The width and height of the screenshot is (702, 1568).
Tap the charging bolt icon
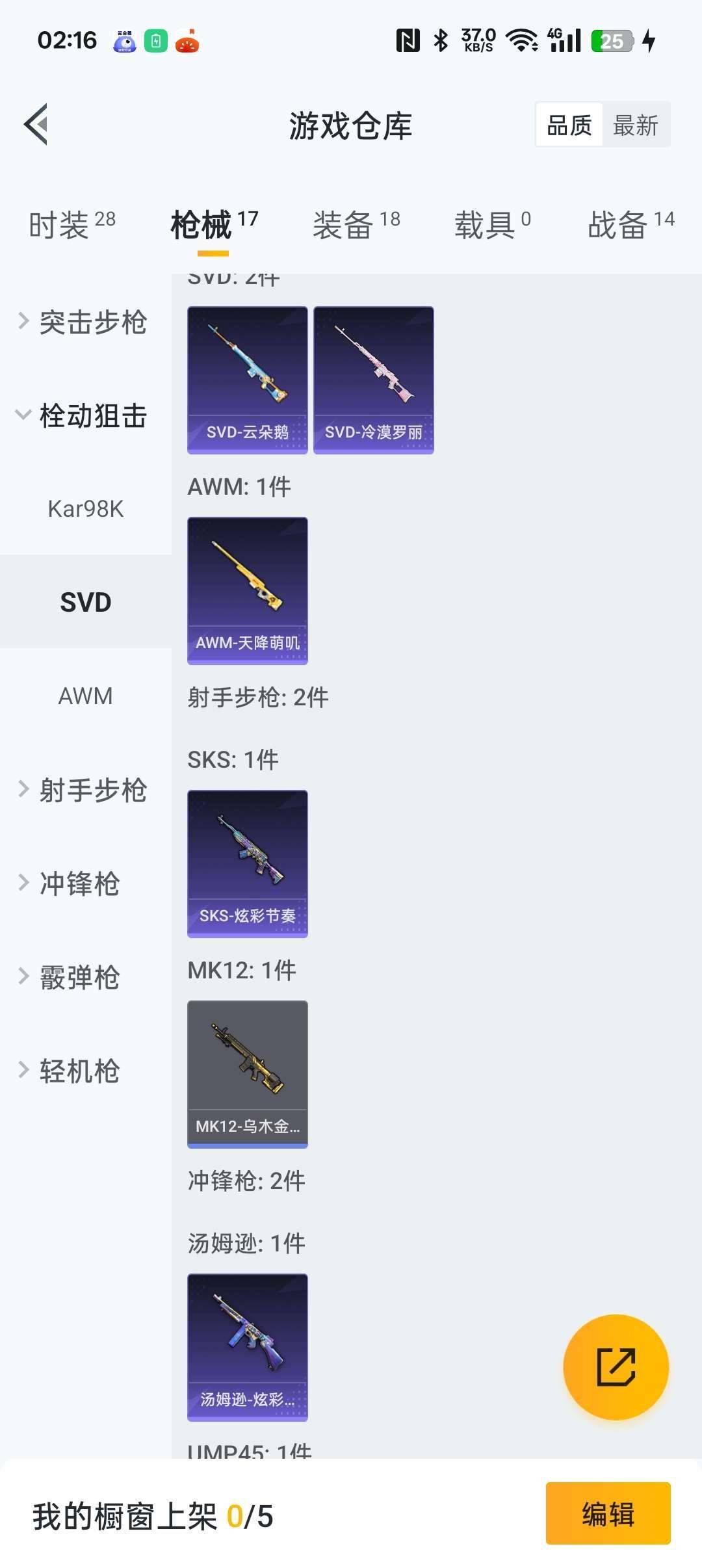coord(650,41)
